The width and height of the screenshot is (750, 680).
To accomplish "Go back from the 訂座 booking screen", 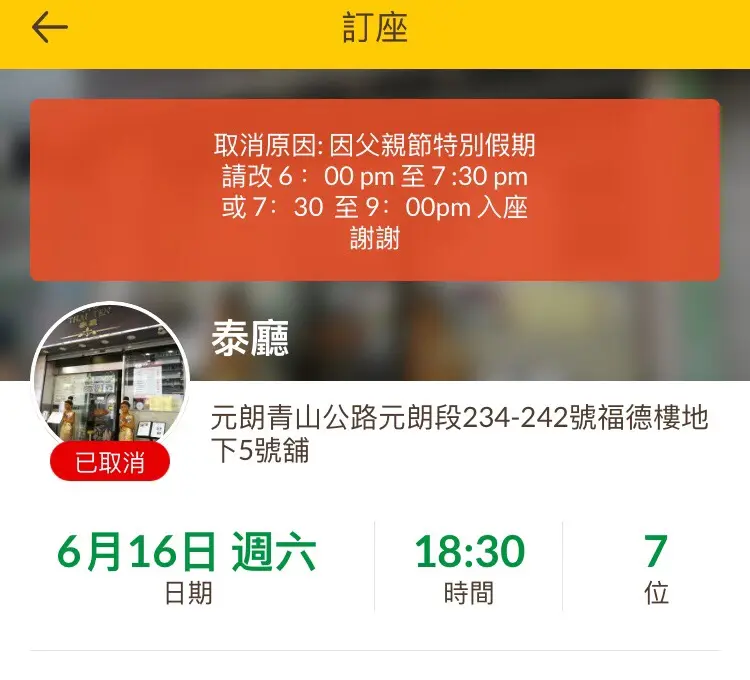I will (x=49, y=28).
